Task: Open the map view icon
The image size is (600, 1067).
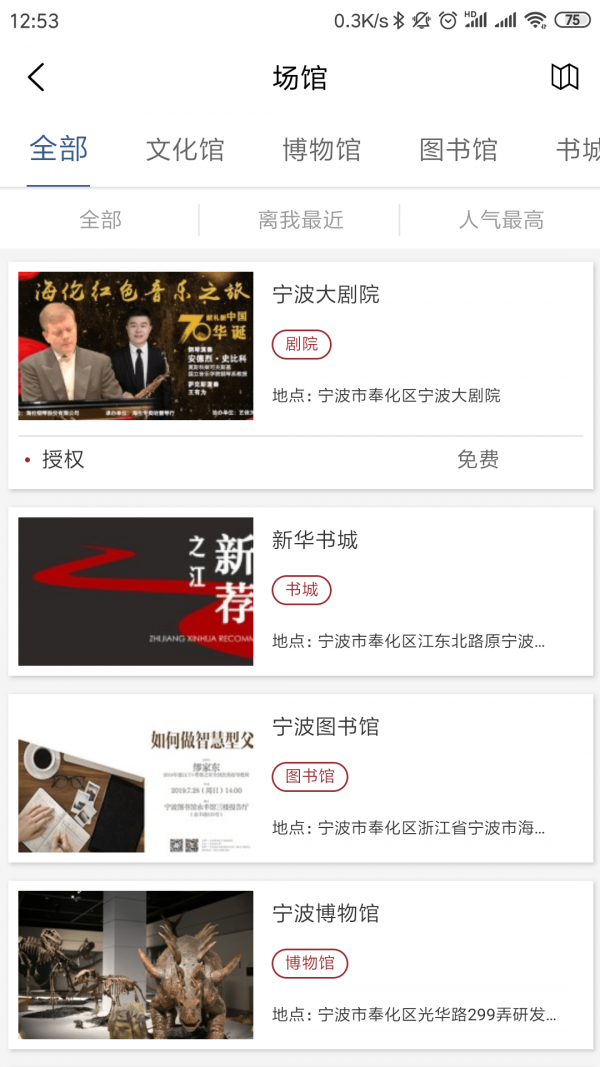Action: (565, 77)
